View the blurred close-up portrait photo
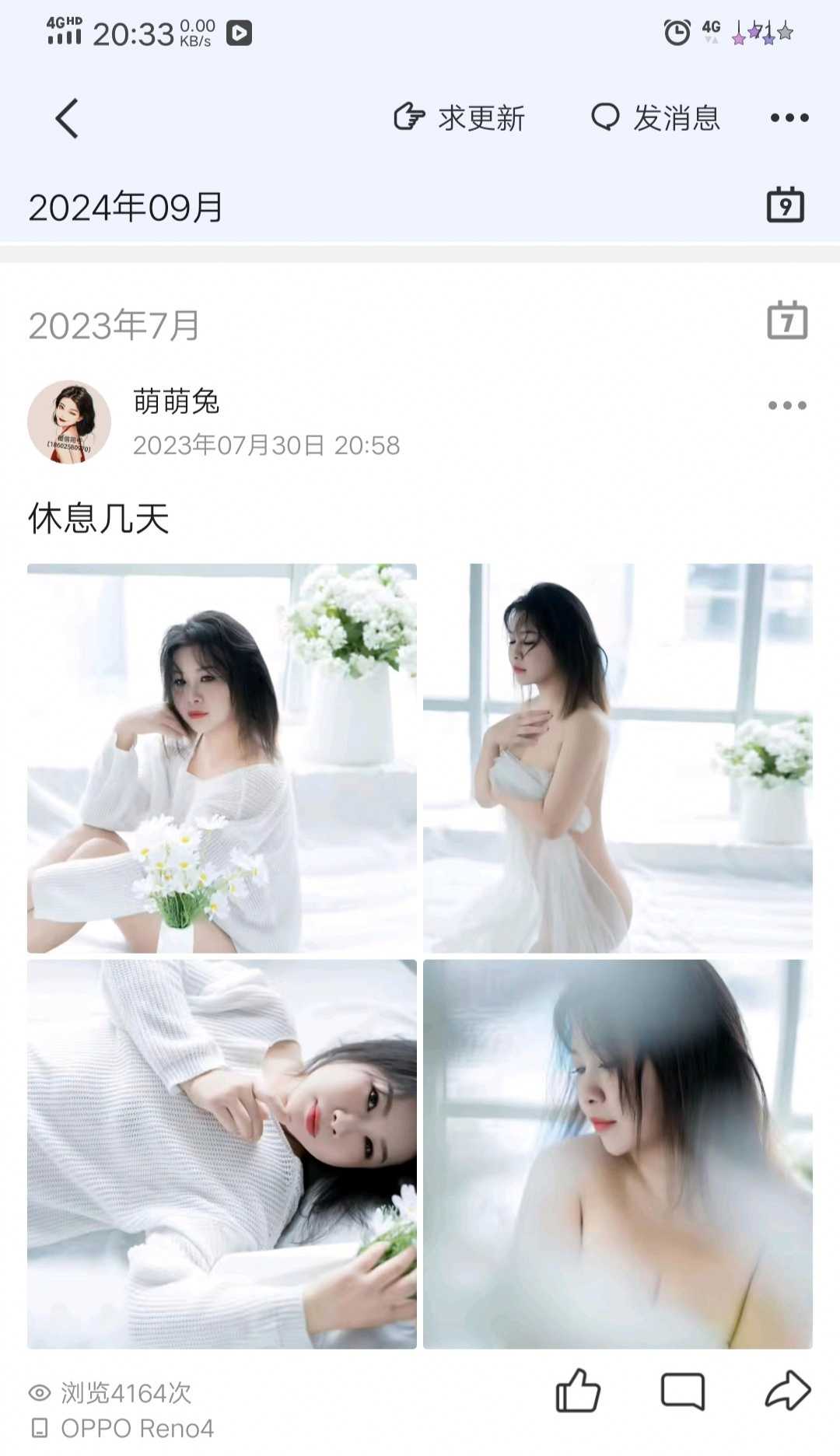840x1456 pixels. pos(618,1154)
